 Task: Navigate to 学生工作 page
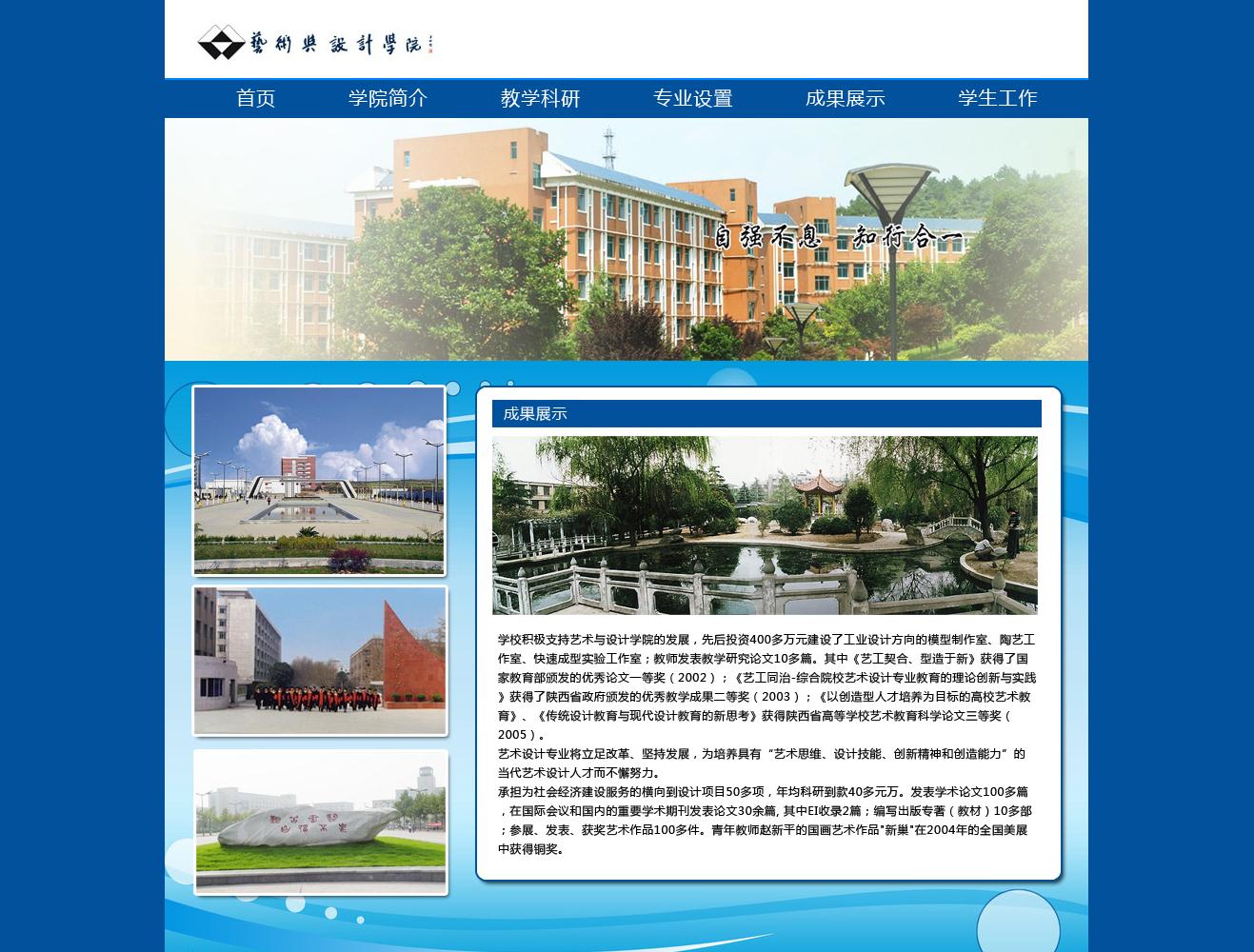tap(997, 98)
